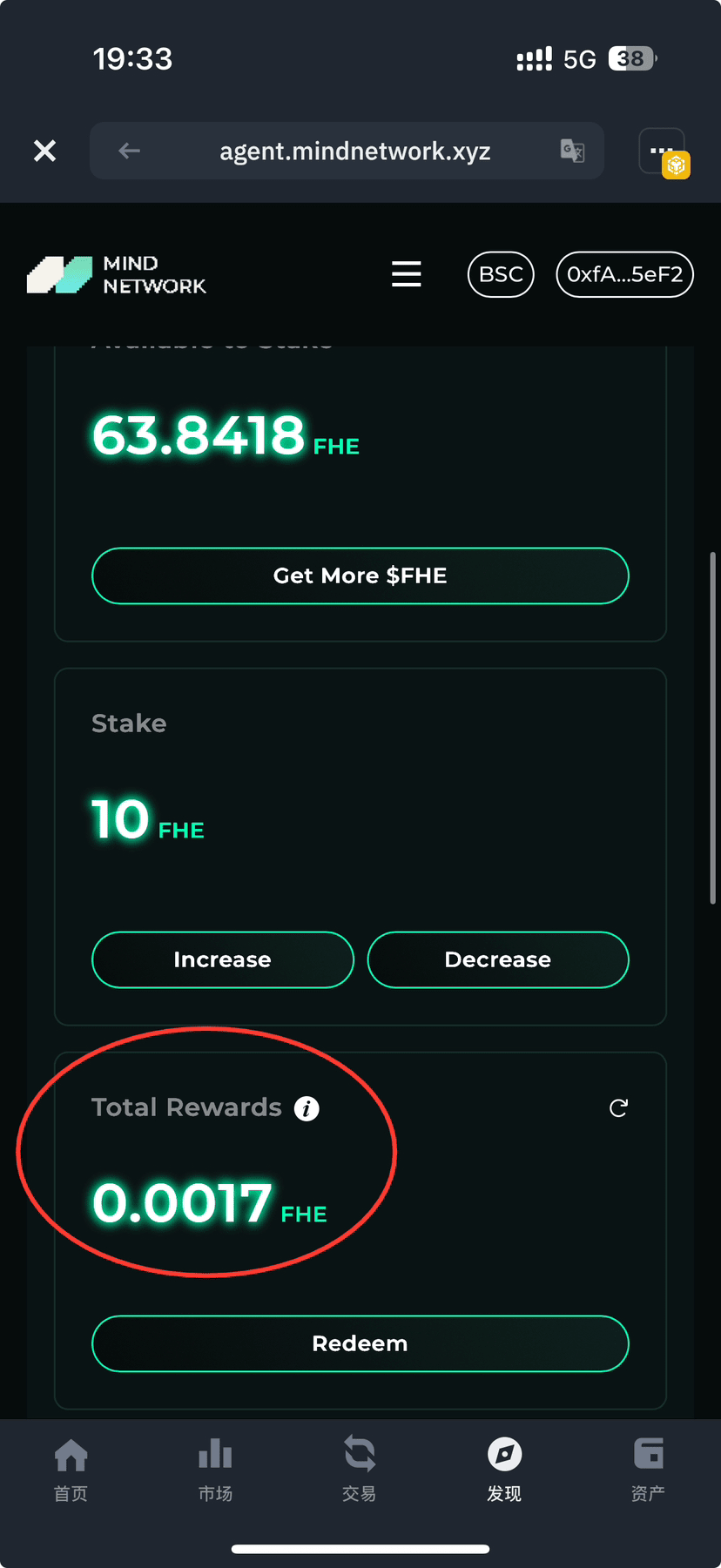Select the BSC network chip

coord(501,274)
